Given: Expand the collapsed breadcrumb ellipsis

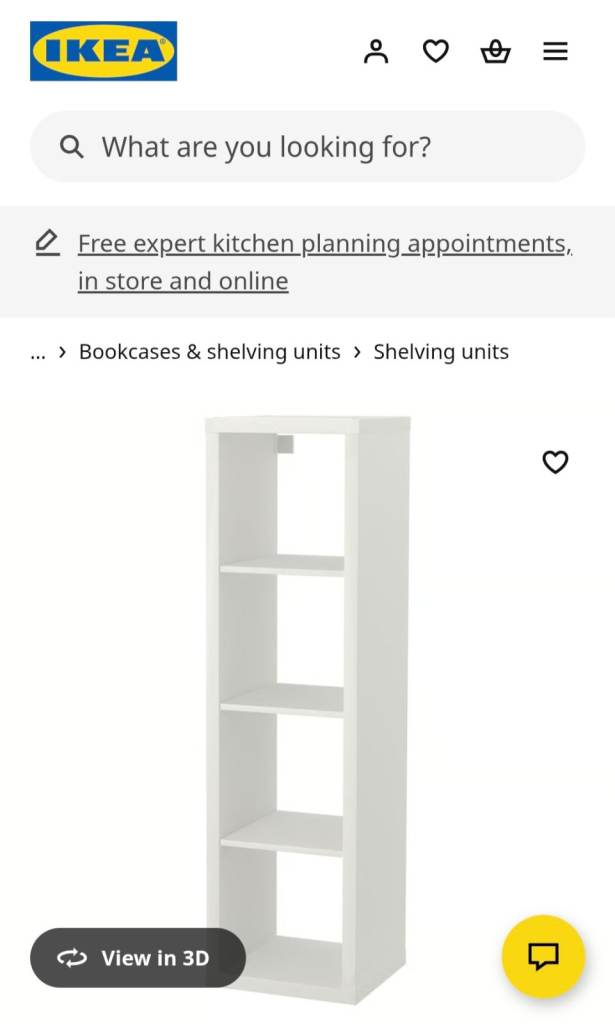Looking at the screenshot, I should 38,352.
